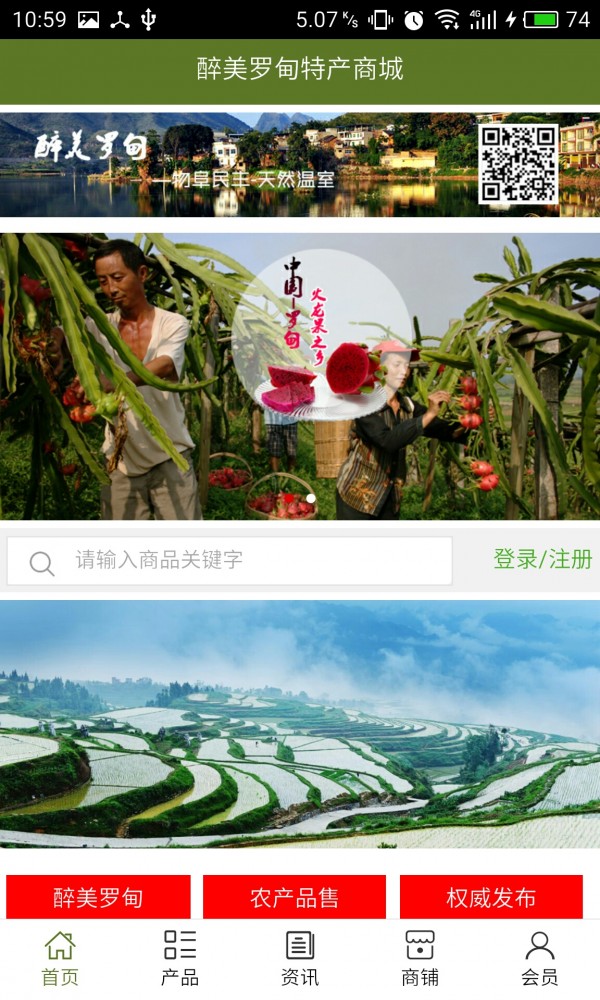The height and width of the screenshot is (1000, 600).
Task: Open the dragon fruit carousel banner
Action: point(300,376)
